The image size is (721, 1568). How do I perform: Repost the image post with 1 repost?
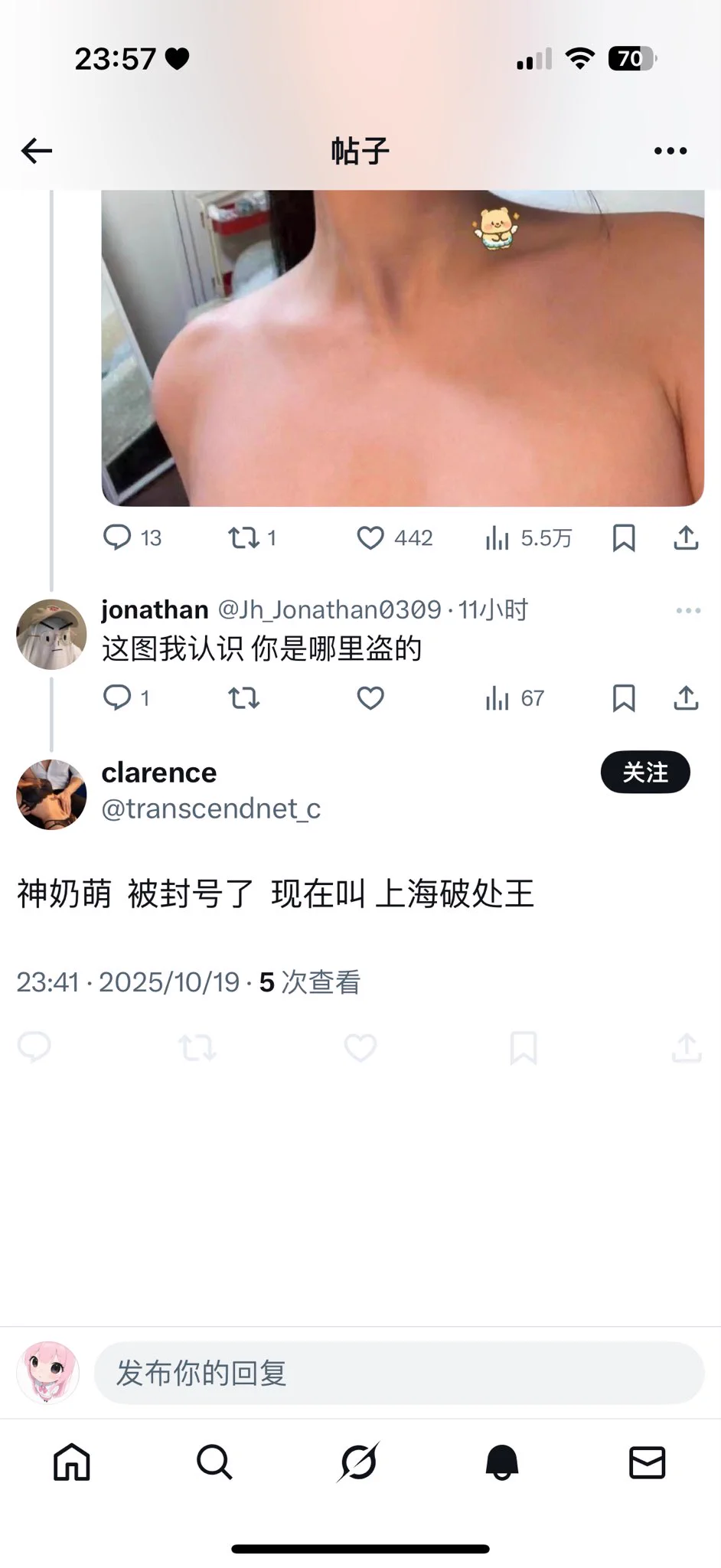[x=244, y=538]
